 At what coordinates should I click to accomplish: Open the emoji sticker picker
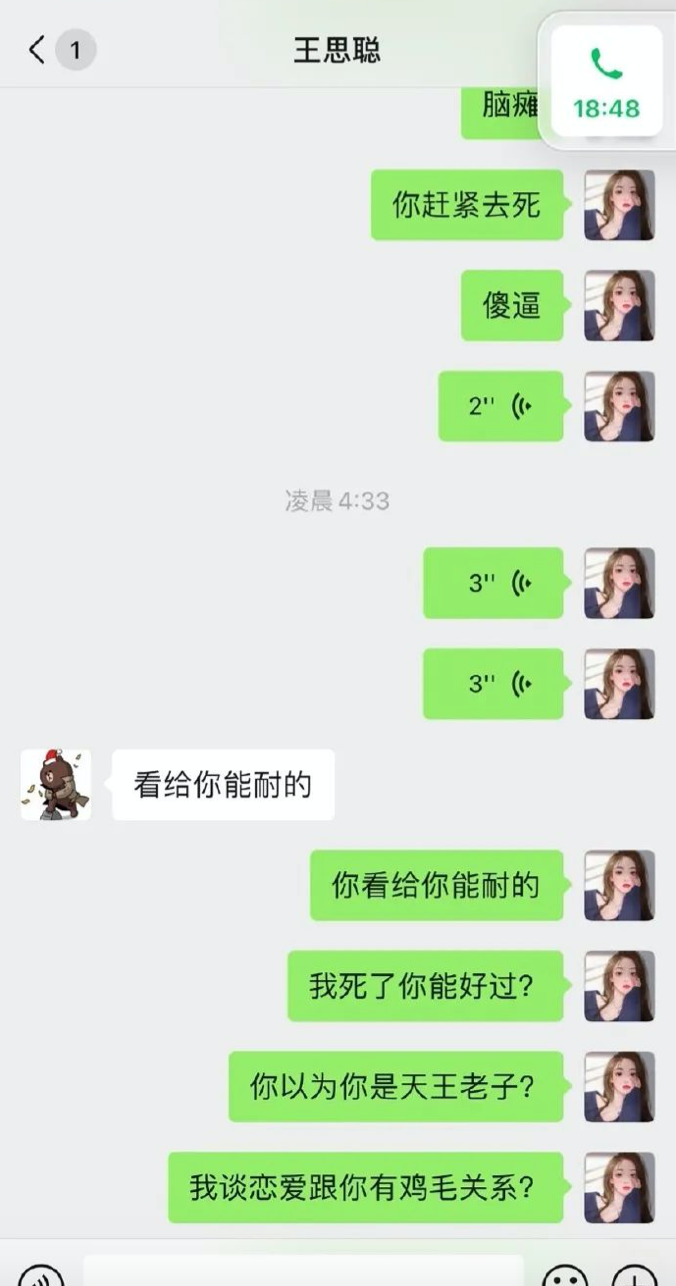pos(565,1275)
